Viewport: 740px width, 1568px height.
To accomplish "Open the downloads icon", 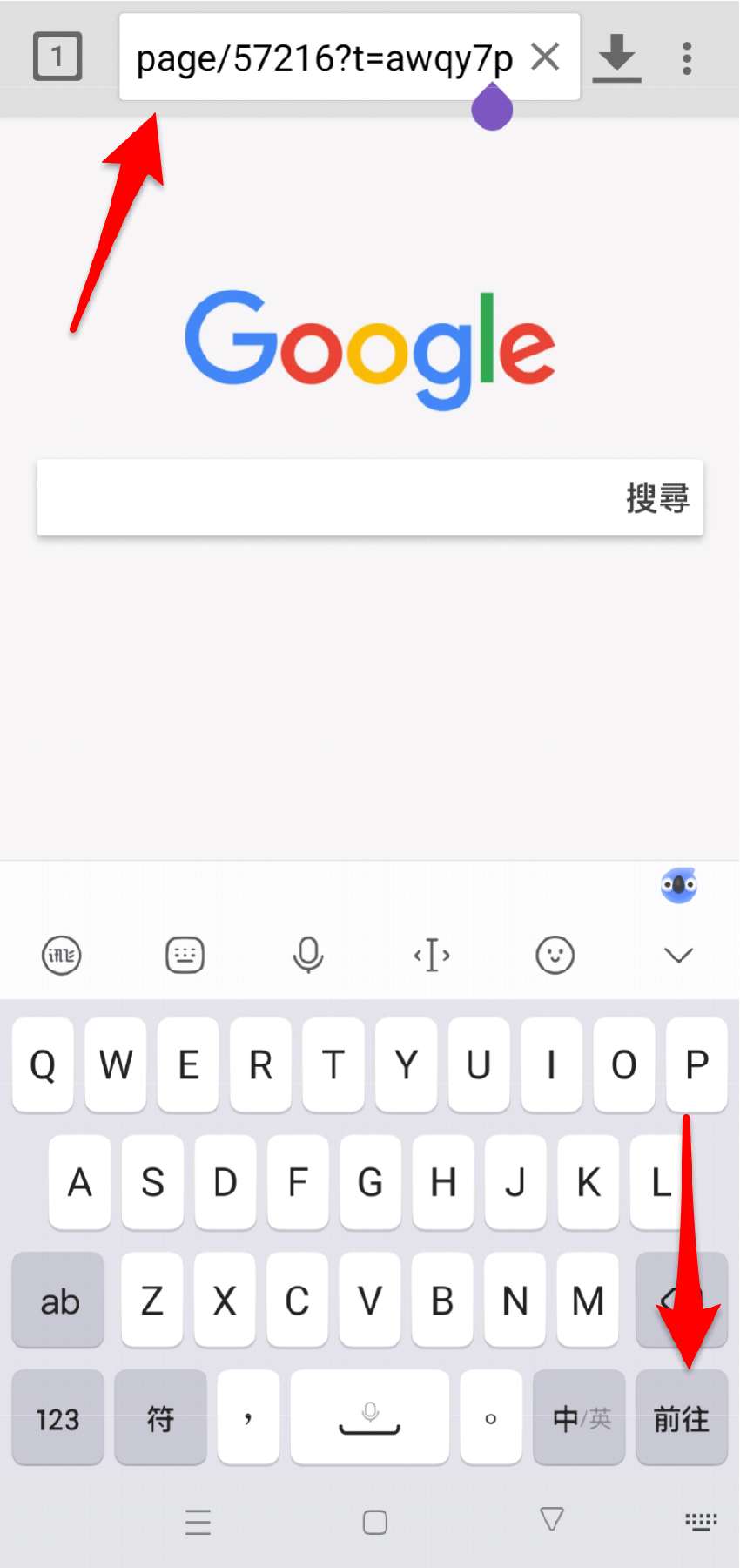I will coord(616,58).
